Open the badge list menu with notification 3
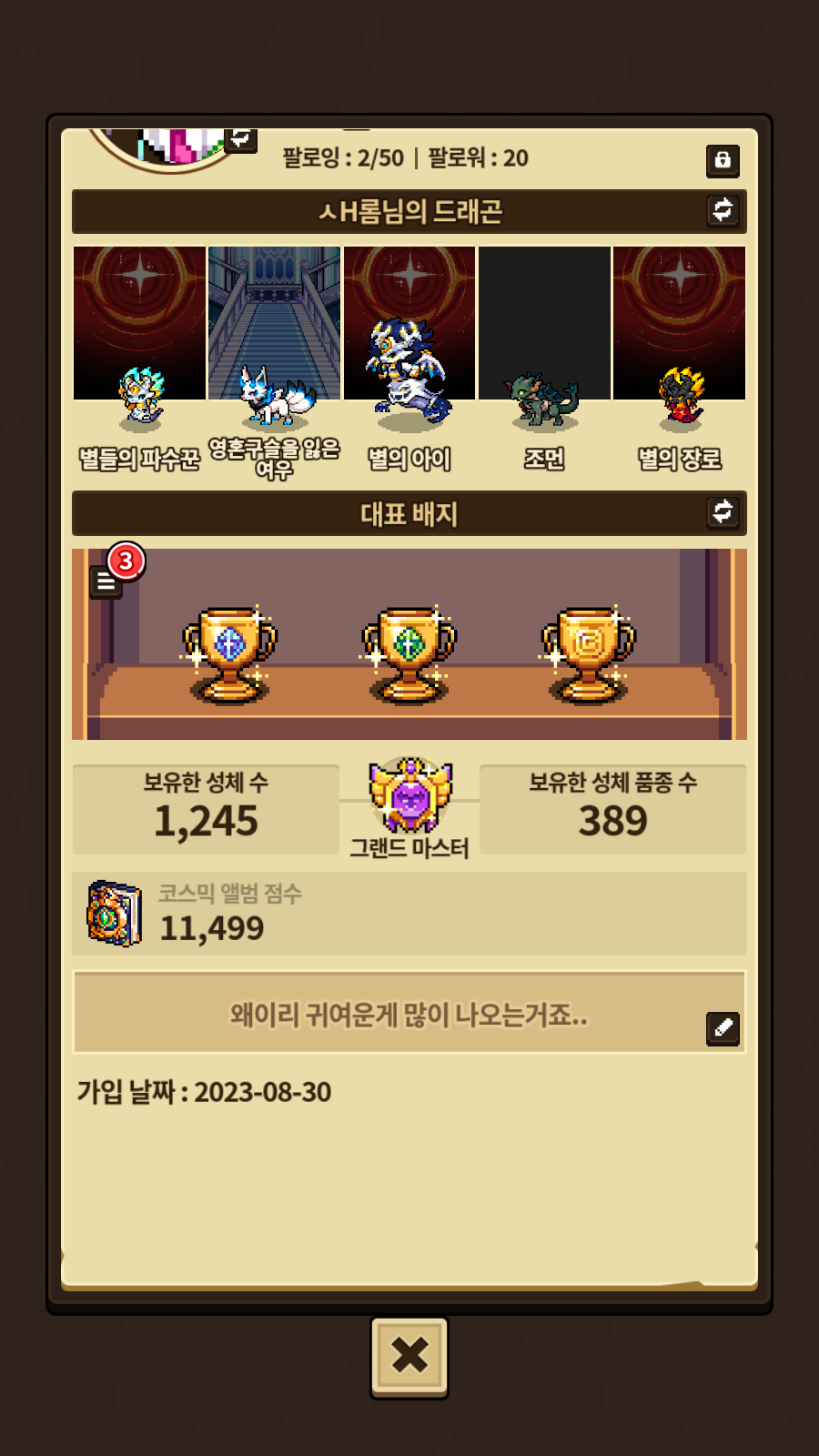This screenshot has width=819, height=1456. 106,581
